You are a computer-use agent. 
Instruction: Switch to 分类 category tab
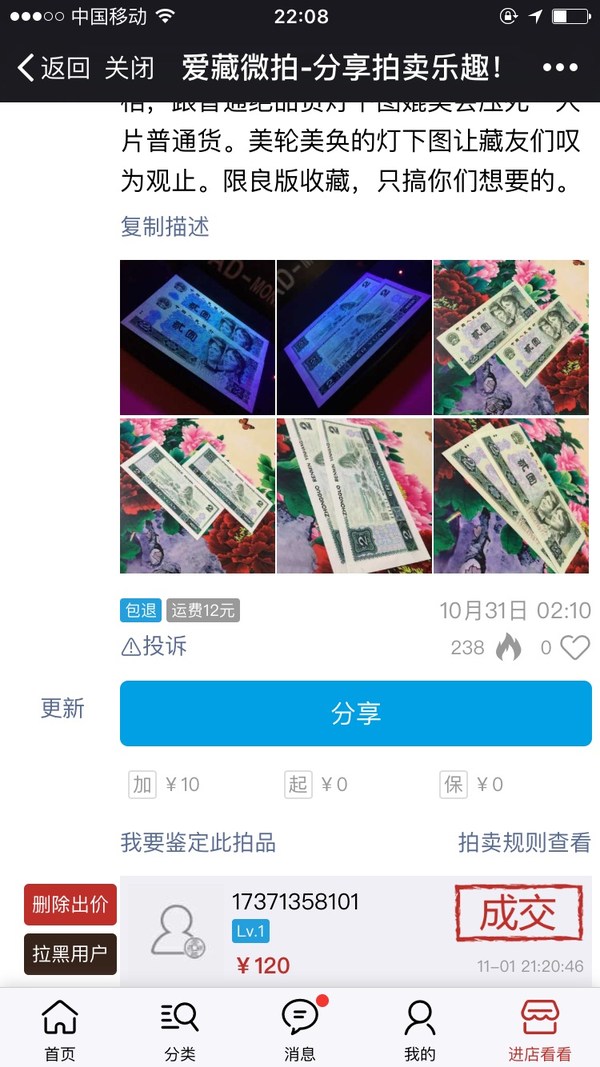(180, 1030)
